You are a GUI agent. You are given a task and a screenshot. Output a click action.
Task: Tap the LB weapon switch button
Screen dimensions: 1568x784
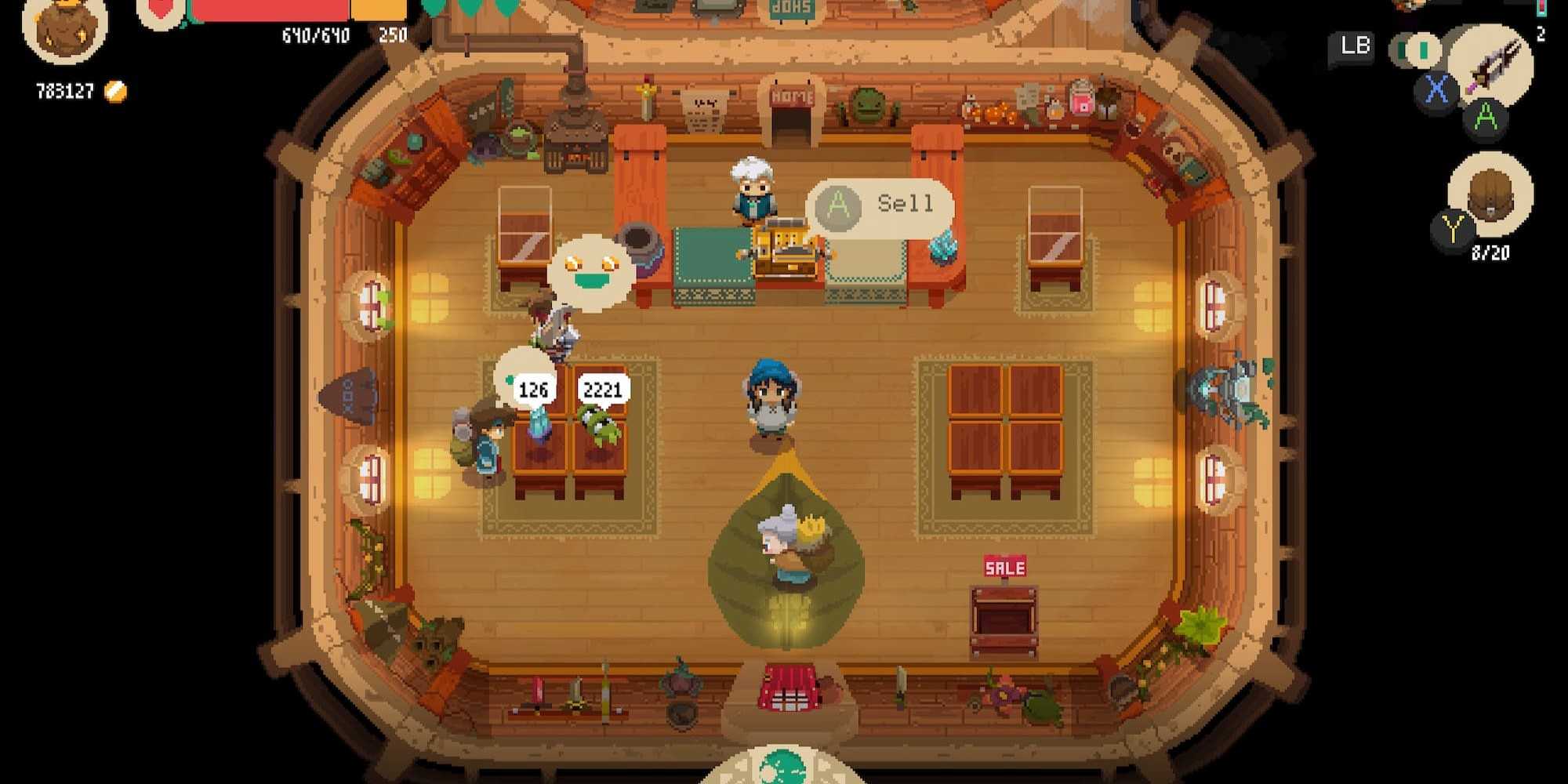tap(1355, 46)
